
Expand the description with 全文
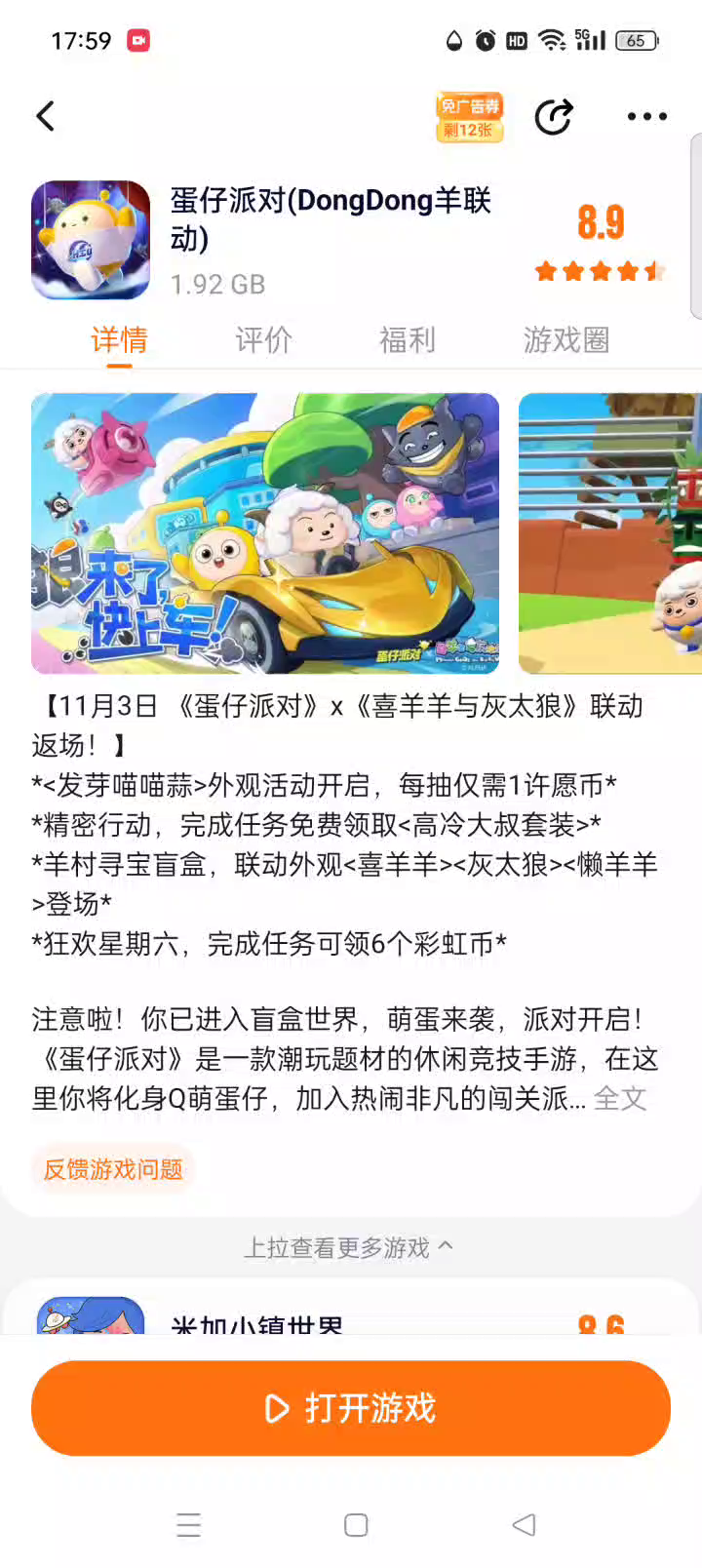[x=620, y=1099]
